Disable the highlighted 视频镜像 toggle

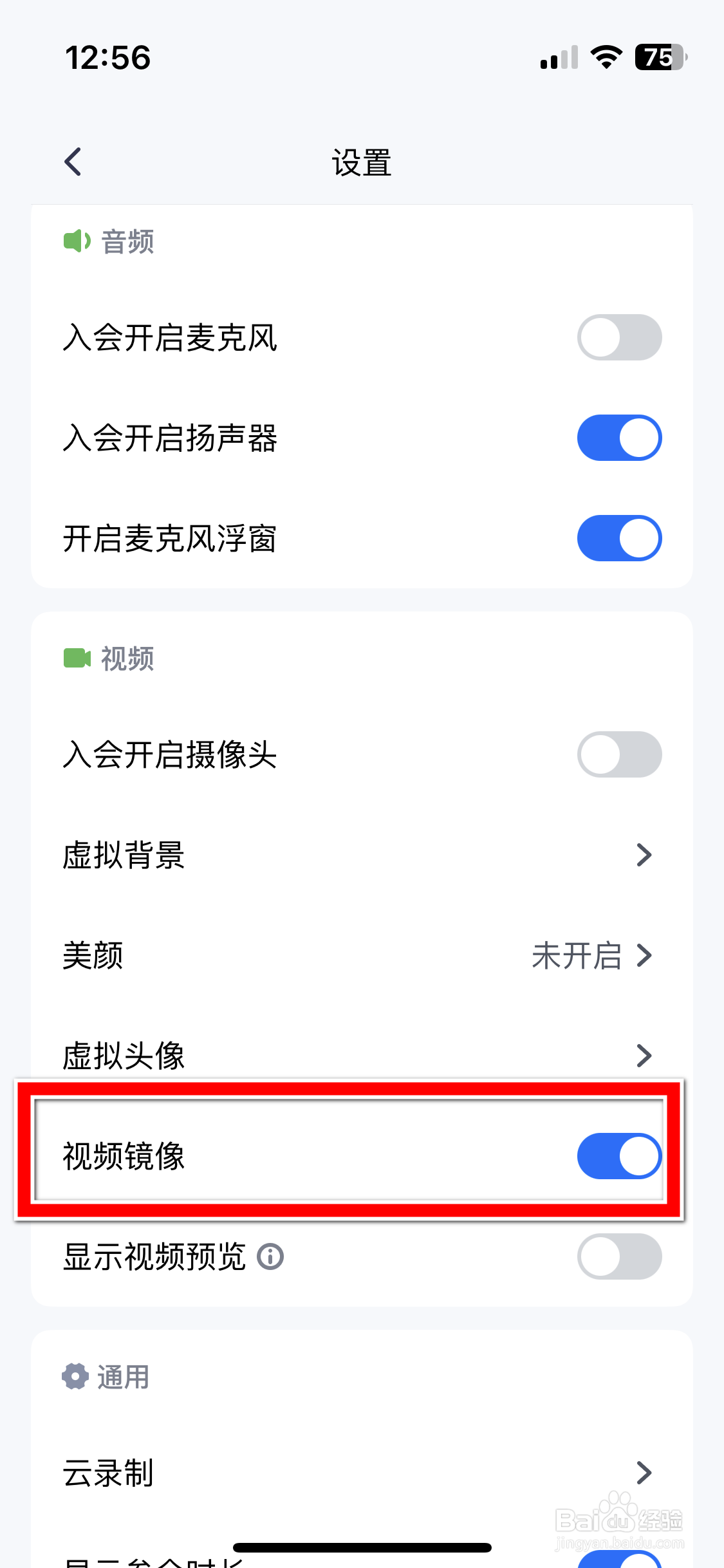point(618,1156)
